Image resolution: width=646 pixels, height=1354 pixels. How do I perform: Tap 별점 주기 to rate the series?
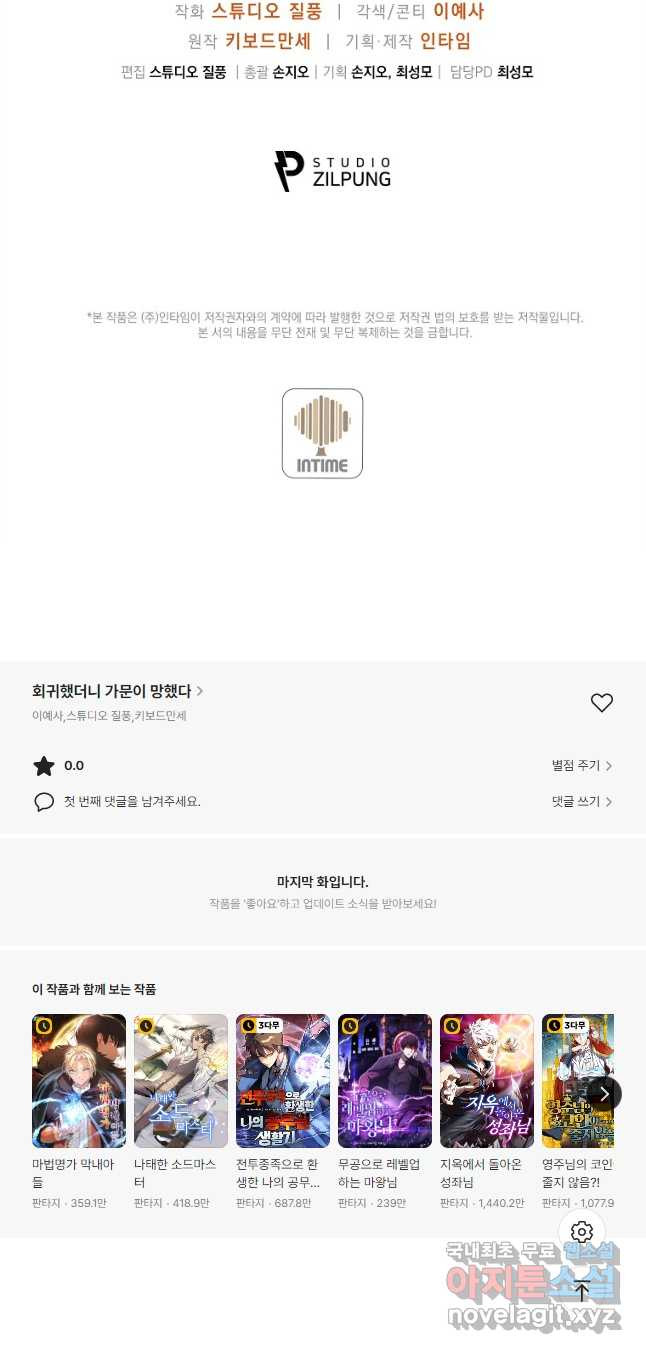[x=581, y=766]
